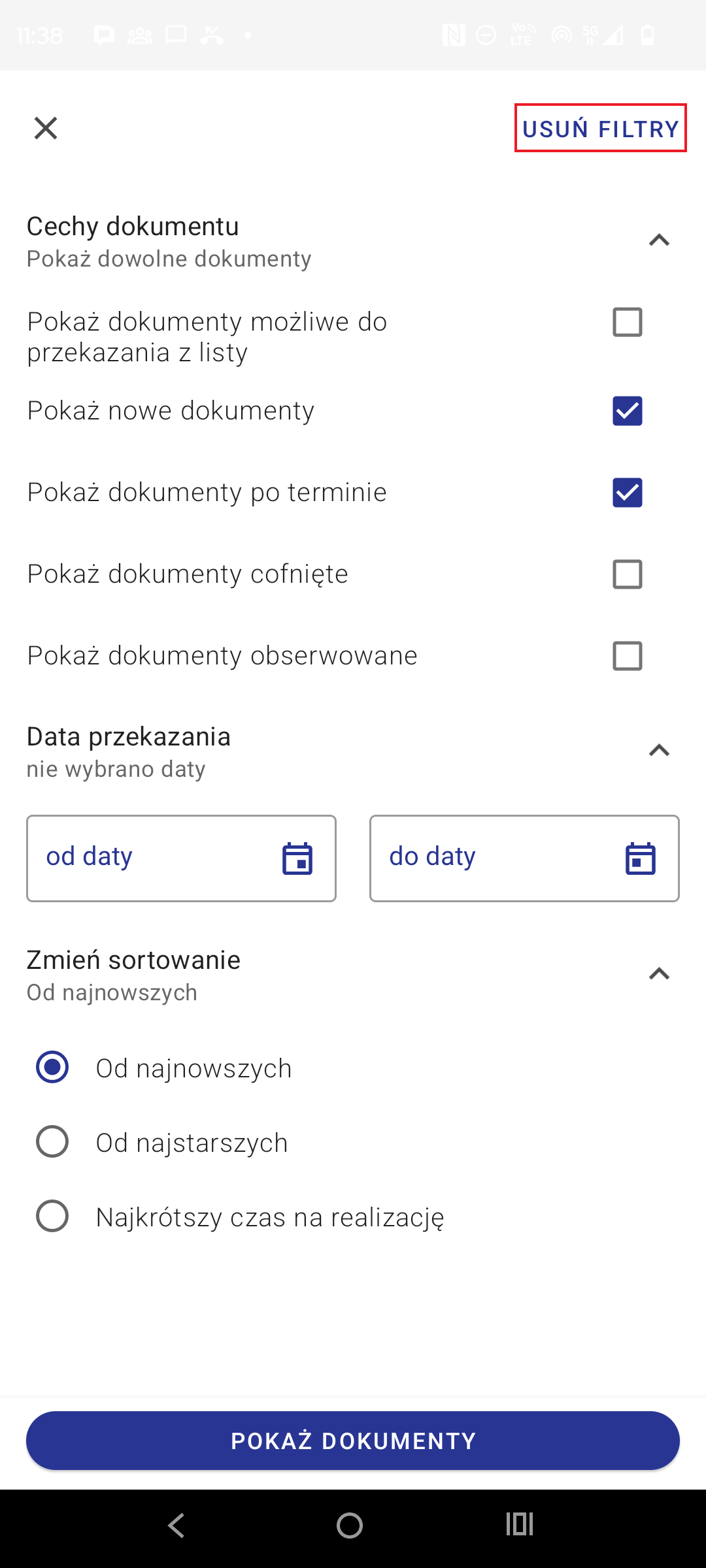Screen dimensions: 706x1568
Task: Go back using the system back button
Action: point(176,1526)
